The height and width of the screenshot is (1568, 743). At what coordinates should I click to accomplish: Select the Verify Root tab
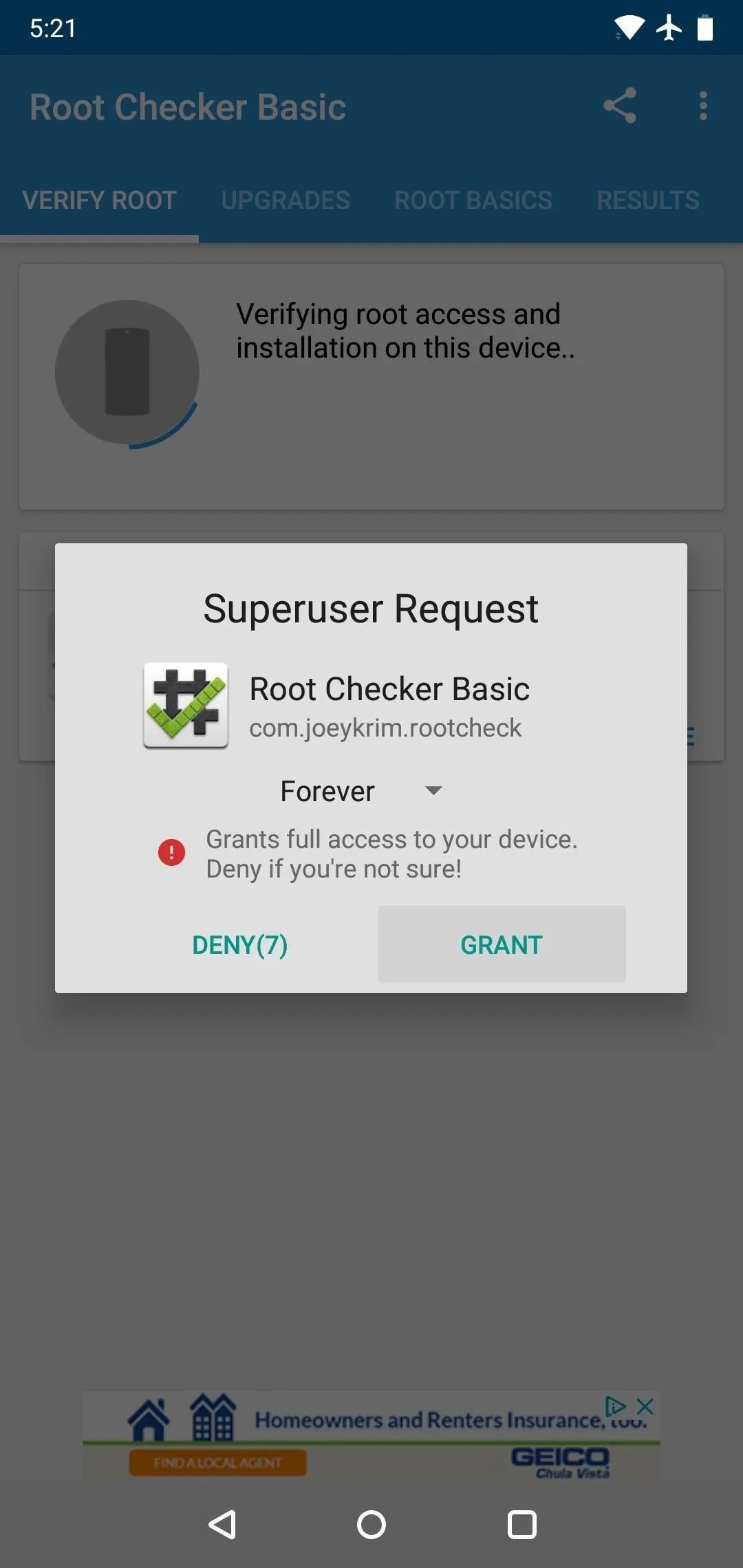(x=99, y=200)
